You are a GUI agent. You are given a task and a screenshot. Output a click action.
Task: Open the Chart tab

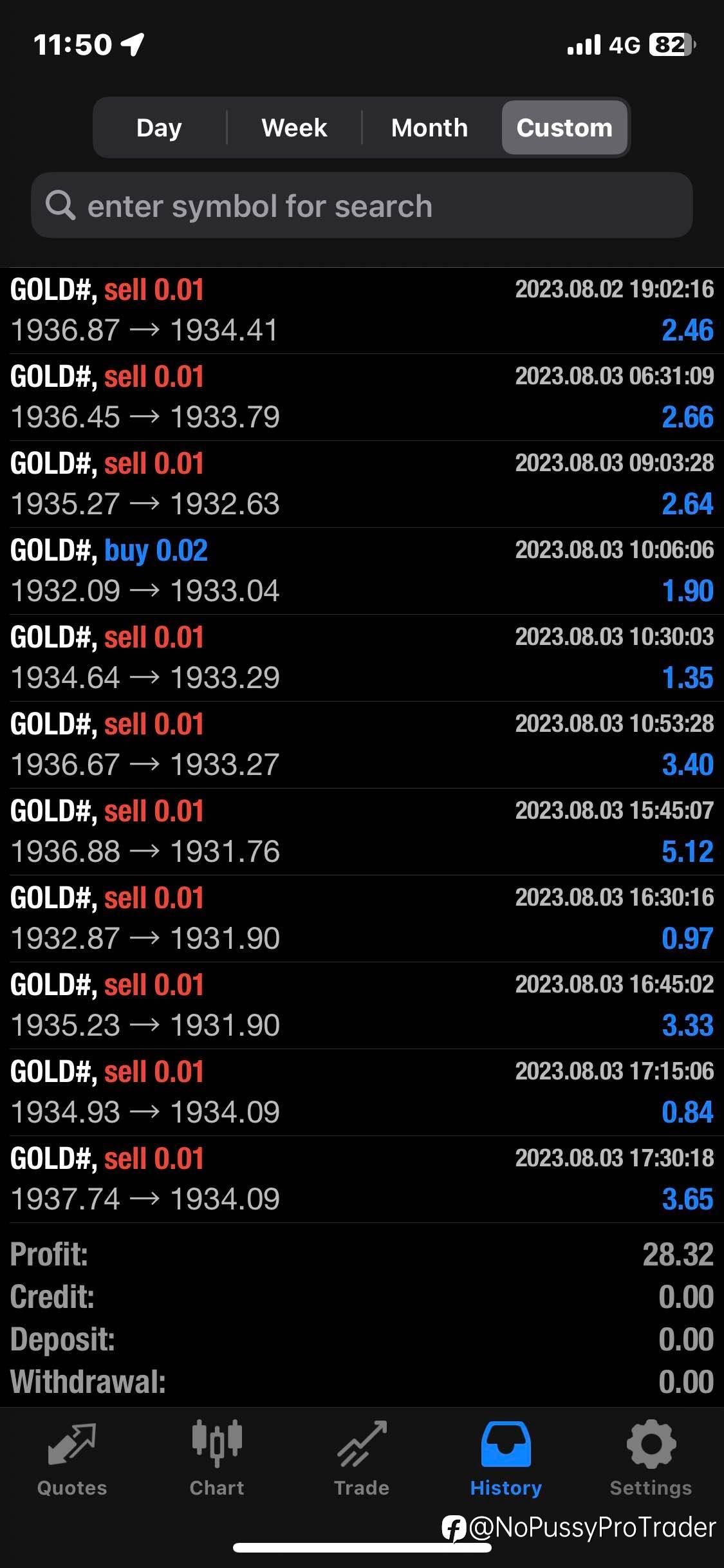click(x=217, y=1460)
